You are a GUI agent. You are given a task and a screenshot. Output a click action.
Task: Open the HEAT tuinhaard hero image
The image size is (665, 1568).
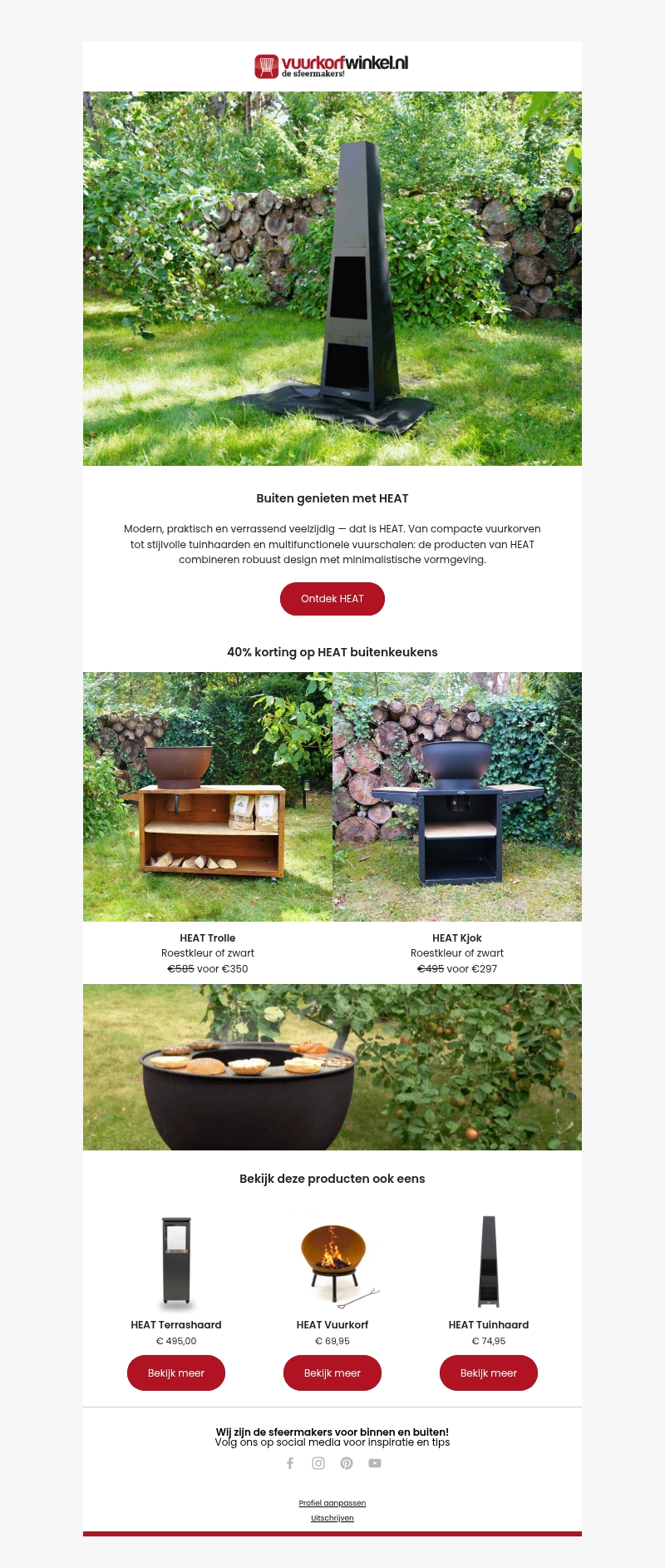(x=332, y=279)
